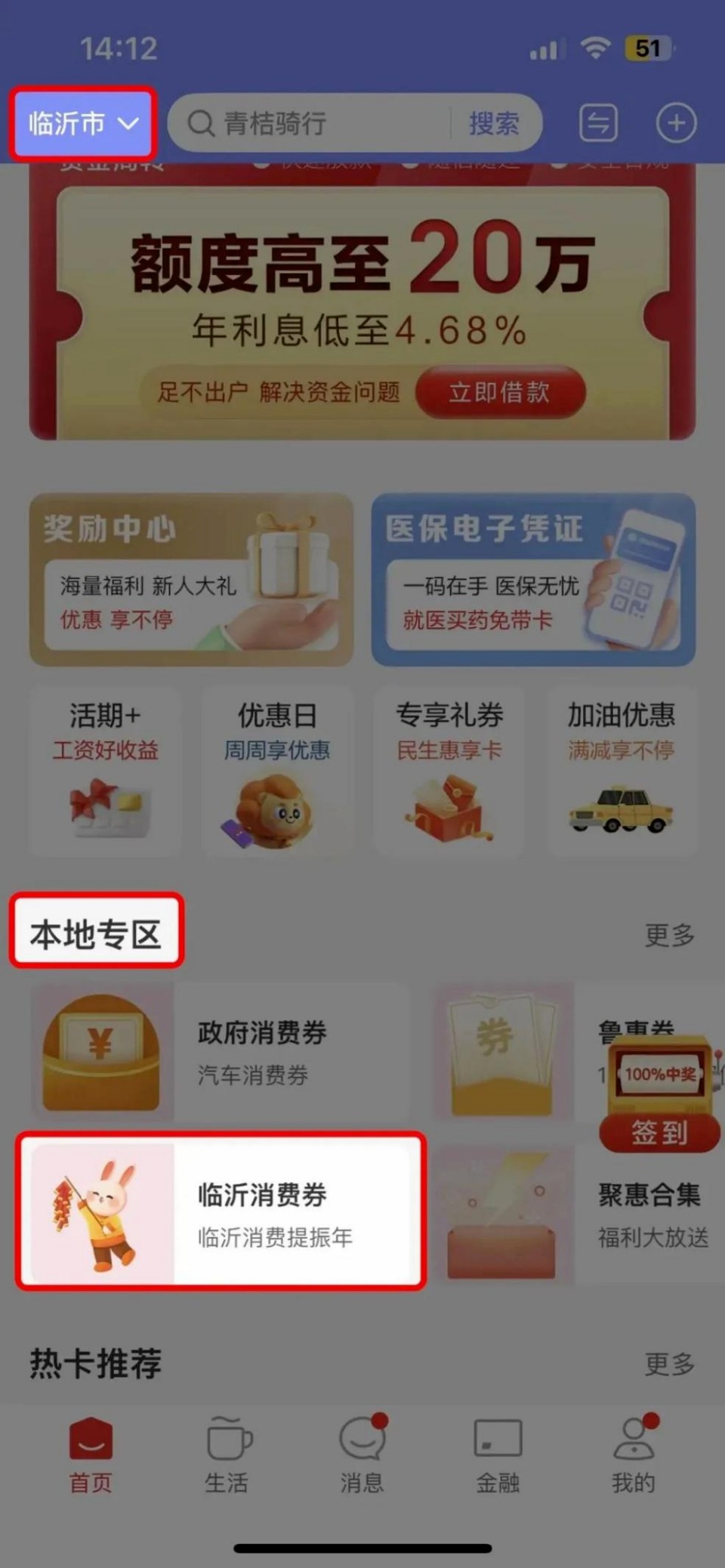Open the 专享礼券 民生惠享卡 tile
Viewport: 725px width, 1568px height.
click(449, 771)
